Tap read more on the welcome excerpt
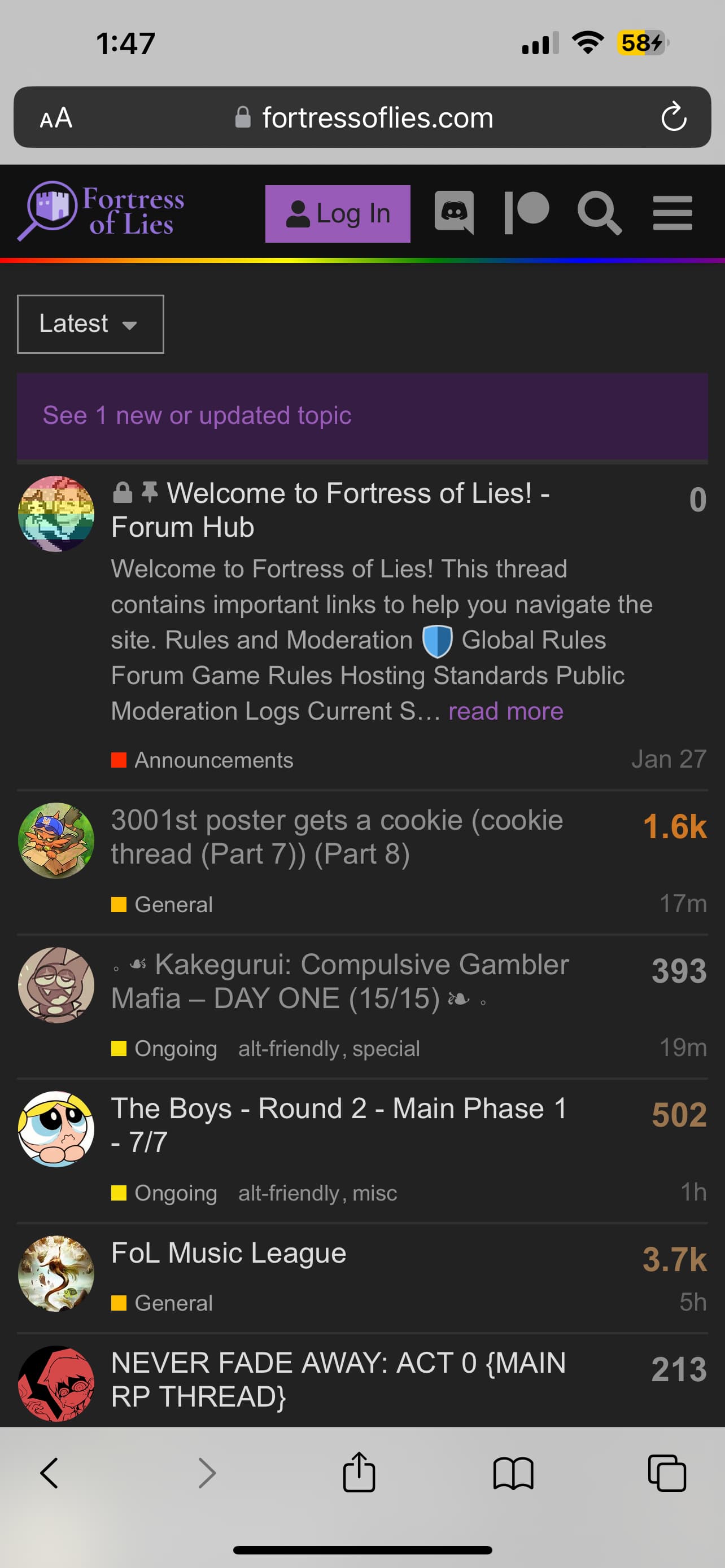The image size is (725, 1568). pyautogui.click(x=505, y=711)
